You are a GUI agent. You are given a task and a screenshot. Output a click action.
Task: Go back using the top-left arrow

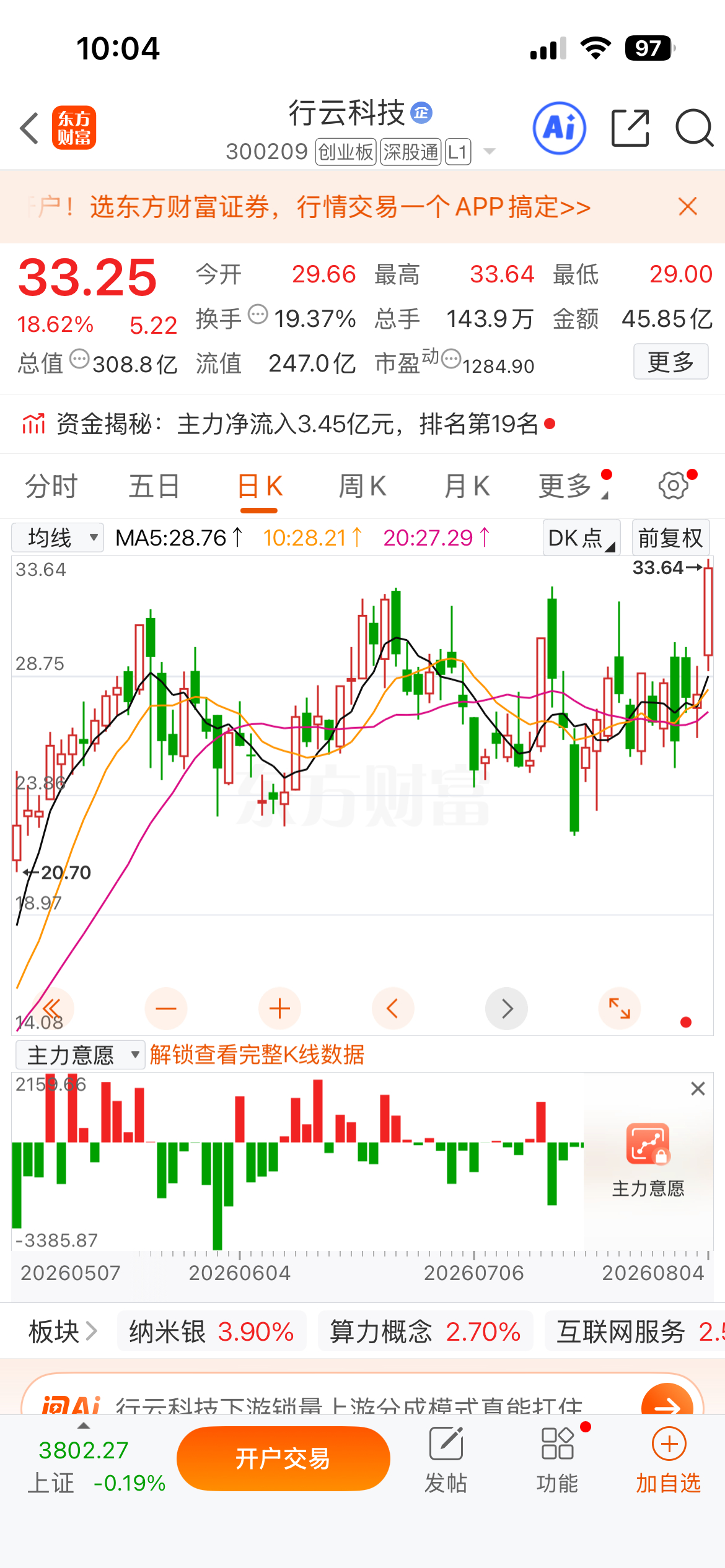30,128
